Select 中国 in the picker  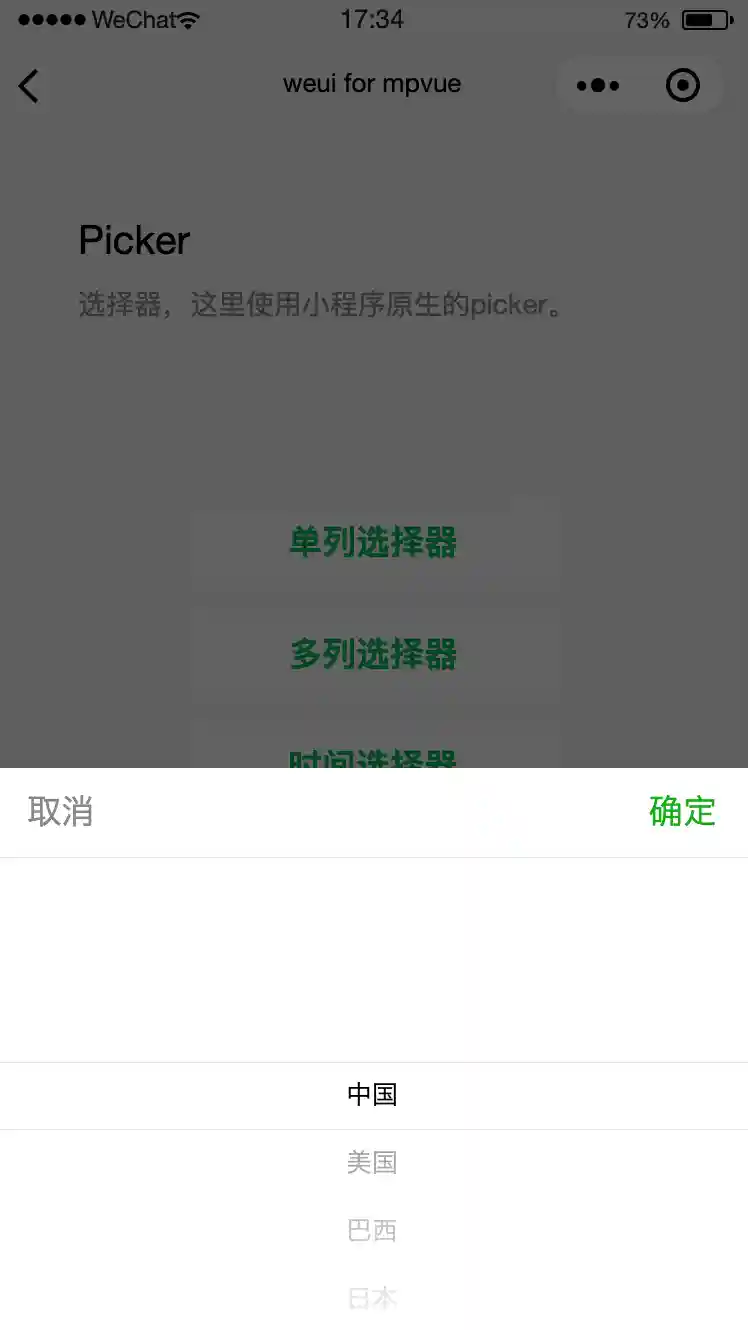coord(372,1095)
